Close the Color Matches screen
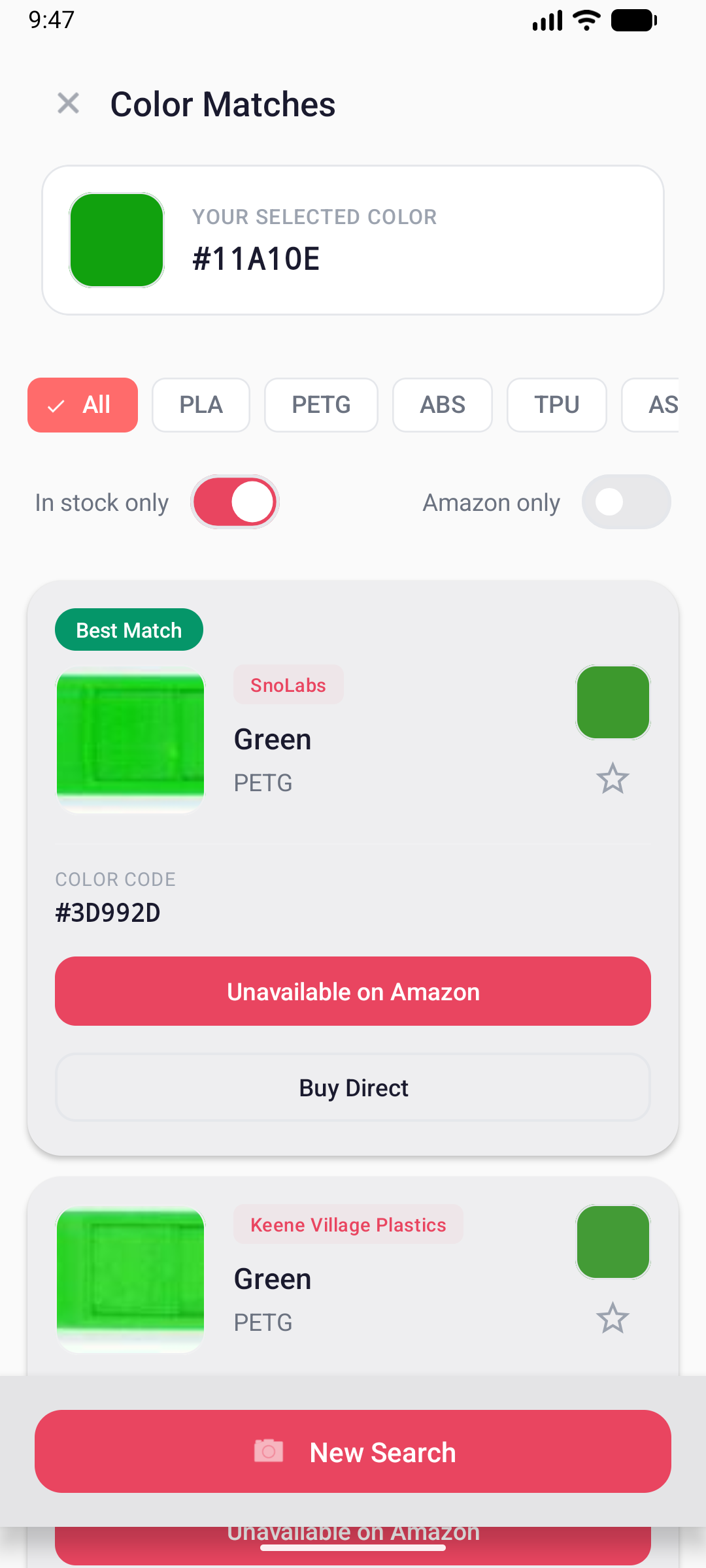Image resolution: width=706 pixels, height=1568 pixels. pyautogui.click(x=68, y=103)
